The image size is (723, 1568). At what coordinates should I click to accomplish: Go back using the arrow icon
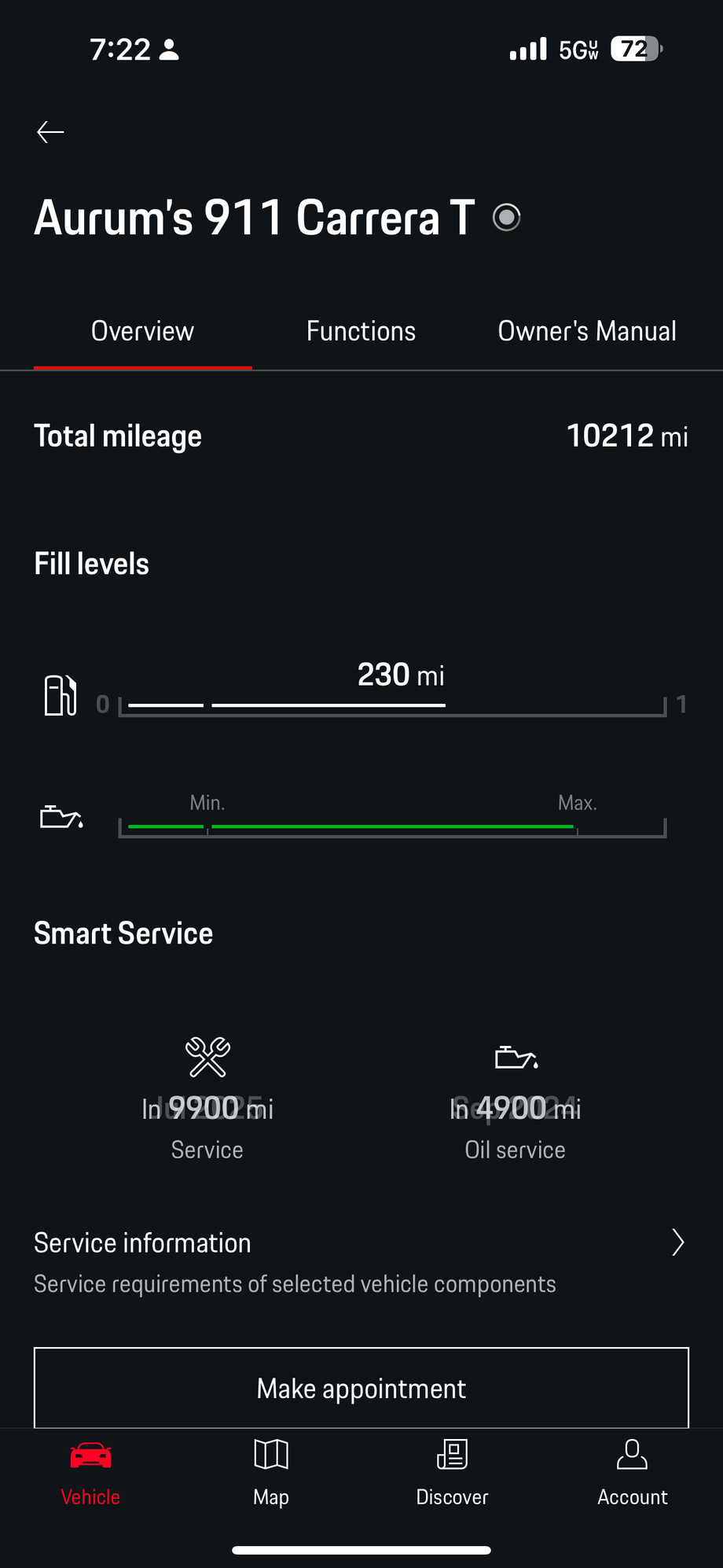tap(50, 132)
